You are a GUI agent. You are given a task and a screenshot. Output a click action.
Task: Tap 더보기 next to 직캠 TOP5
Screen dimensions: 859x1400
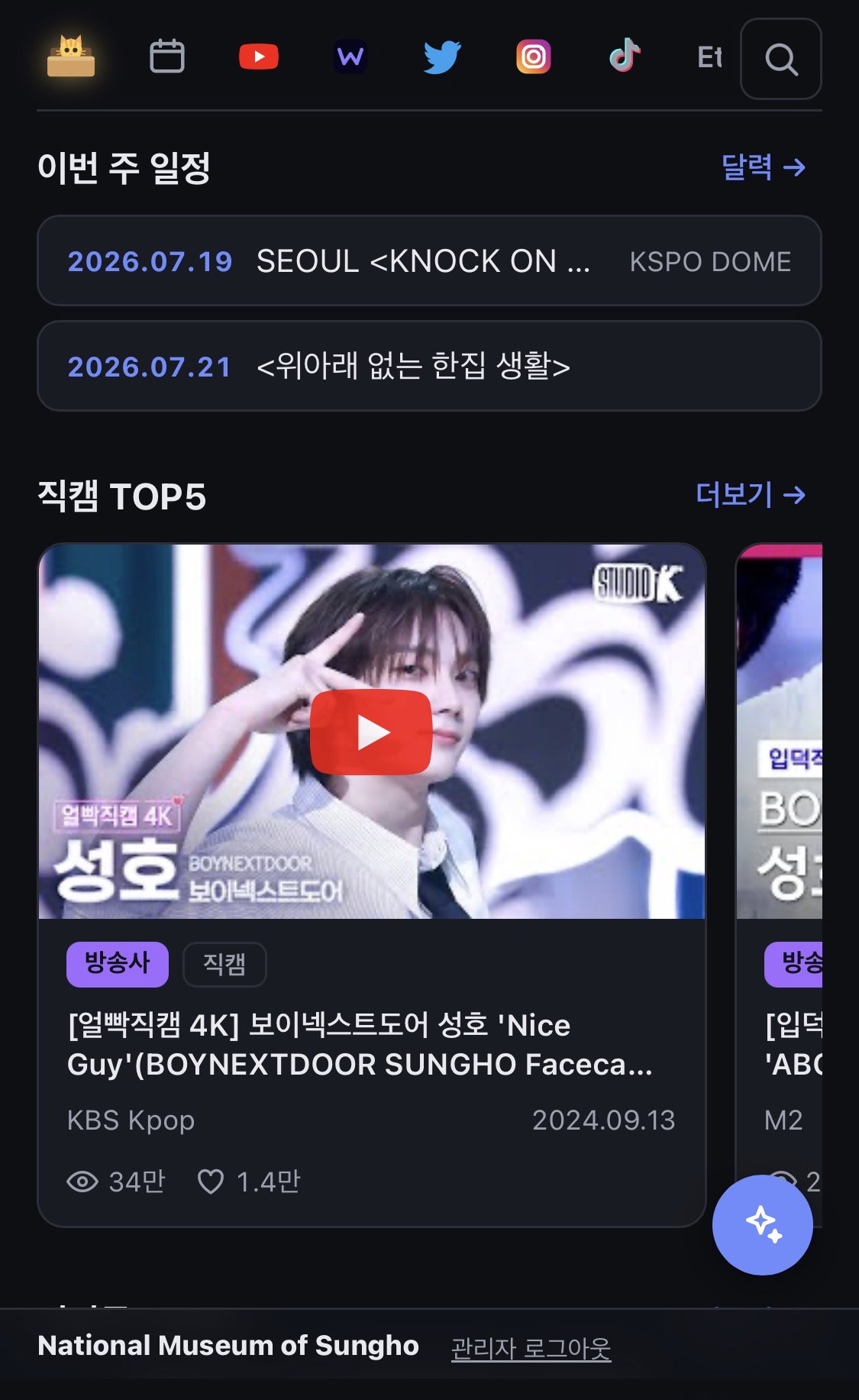click(x=751, y=495)
